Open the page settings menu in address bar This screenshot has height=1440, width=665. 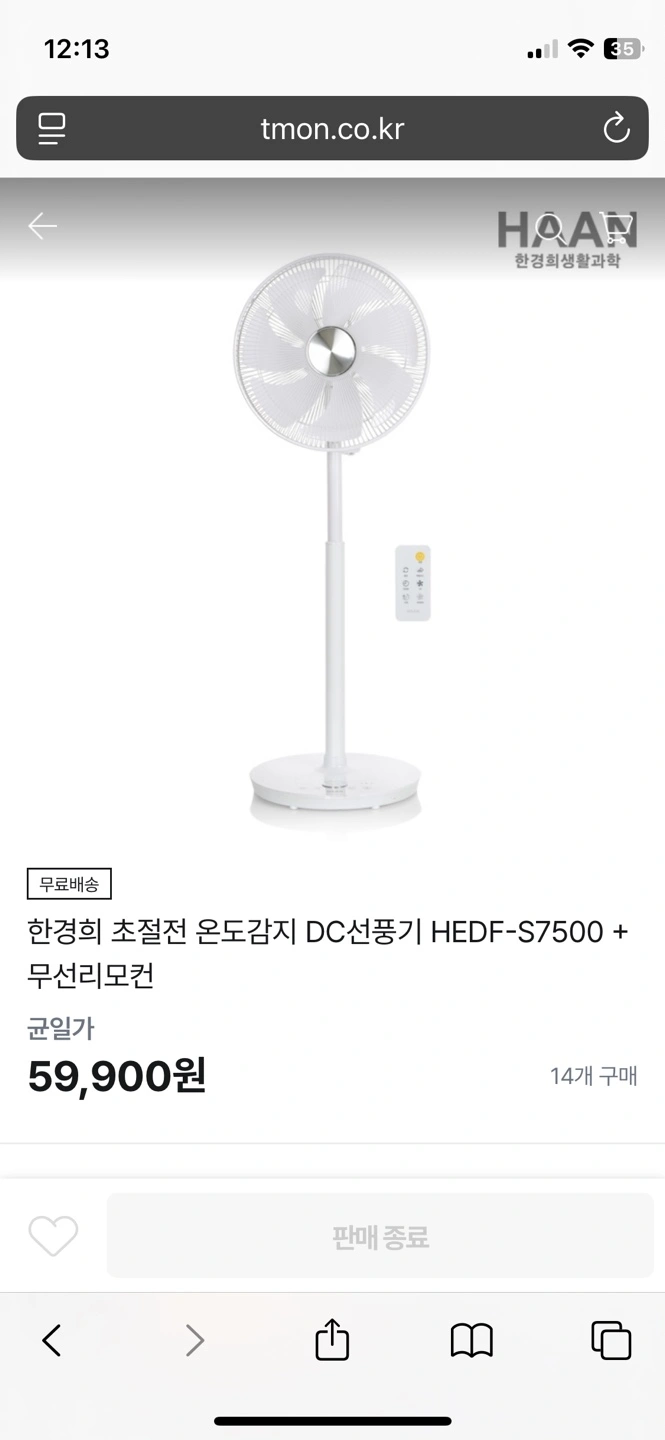(x=51, y=128)
